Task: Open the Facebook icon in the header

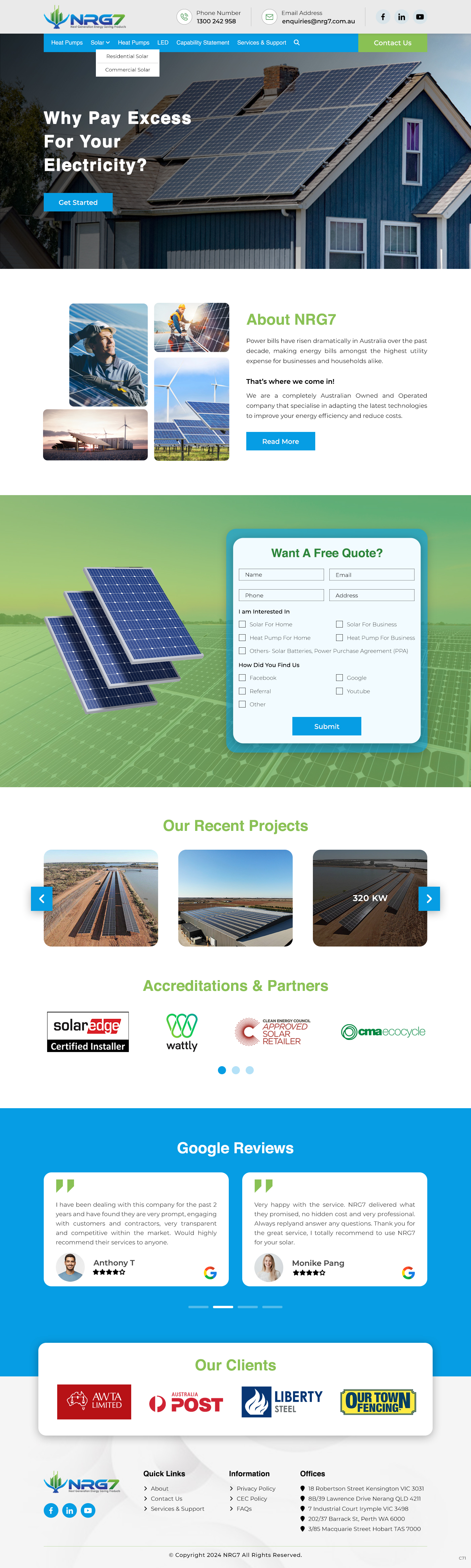Action: pyautogui.click(x=383, y=17)
